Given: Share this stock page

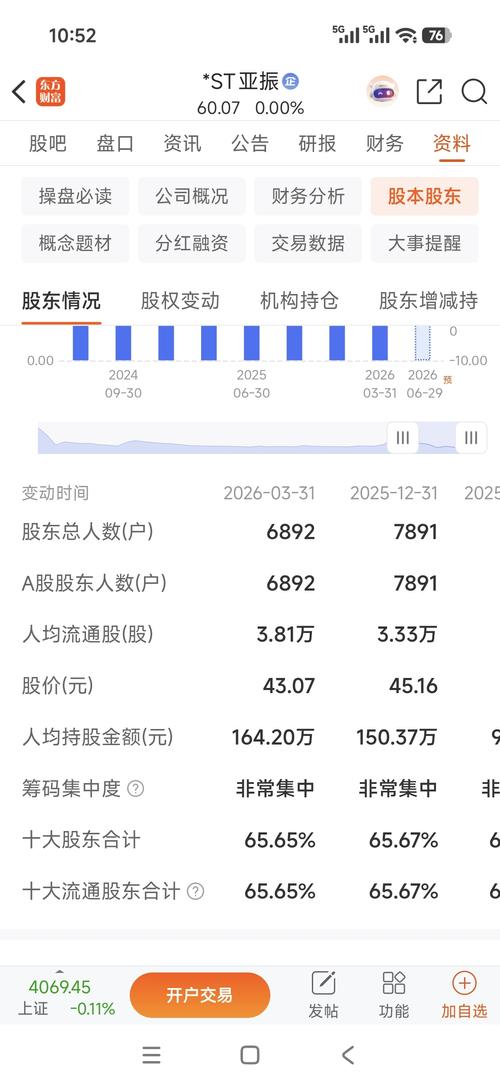Looking at the screenshot, I should click(429, 91).
